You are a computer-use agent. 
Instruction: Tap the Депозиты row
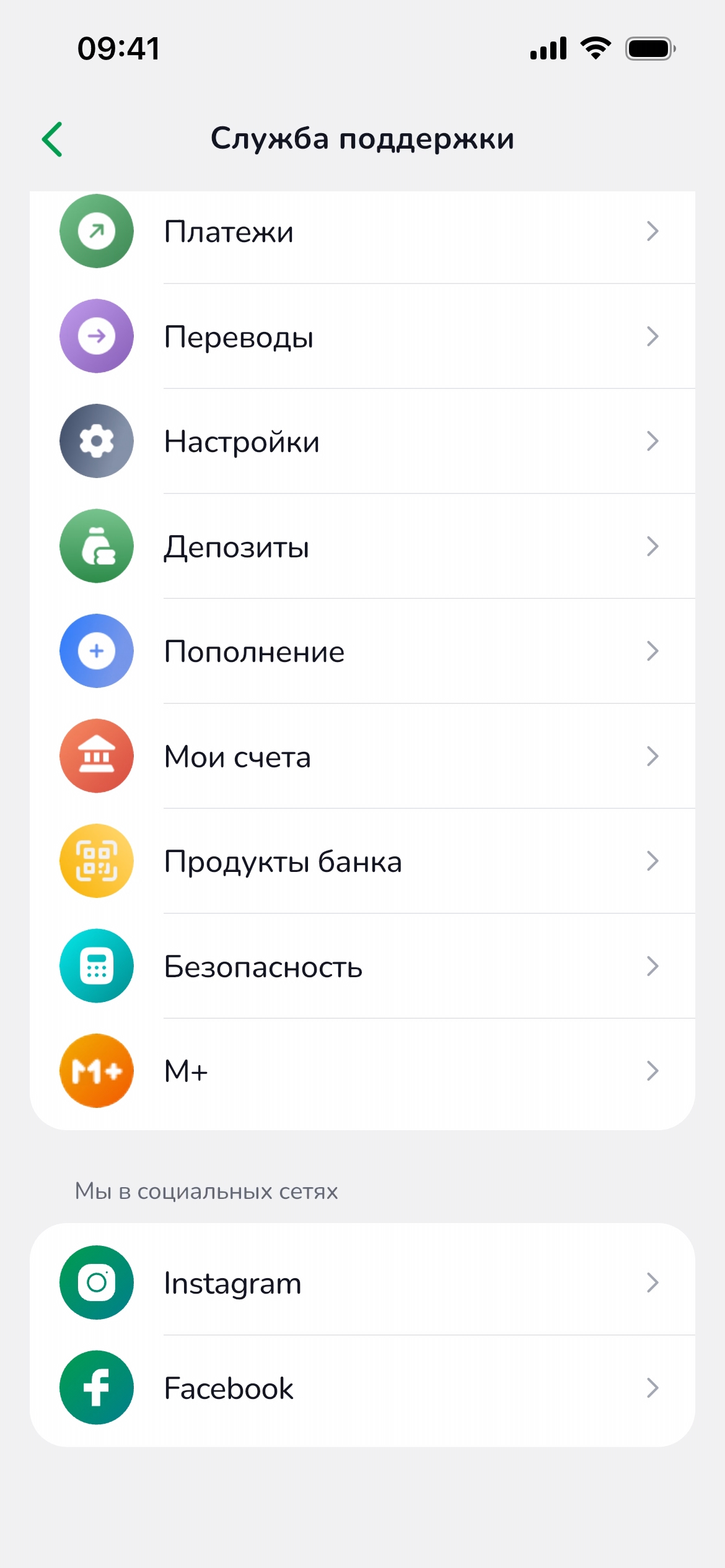tap(362, 546)
